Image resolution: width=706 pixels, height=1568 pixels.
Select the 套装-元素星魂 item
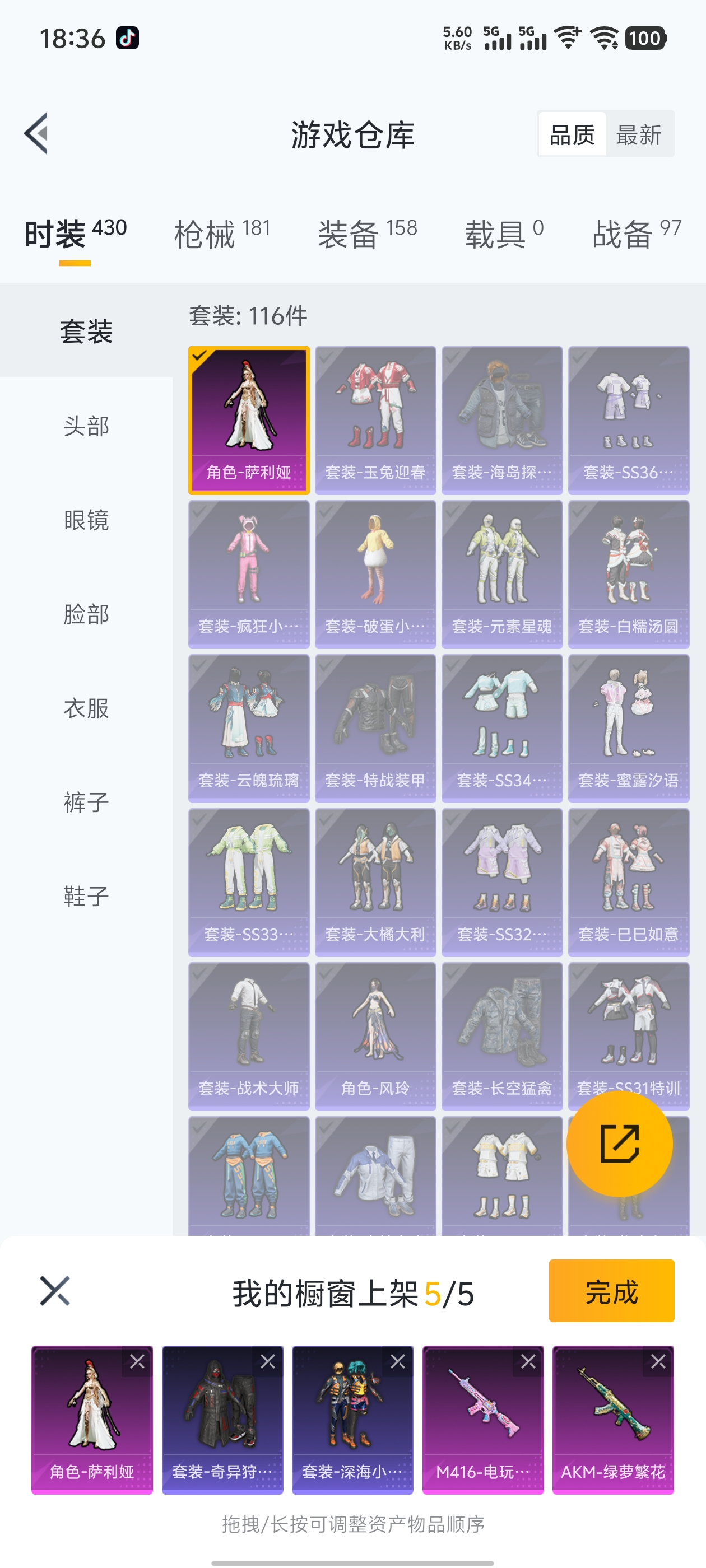coord(502,574)
